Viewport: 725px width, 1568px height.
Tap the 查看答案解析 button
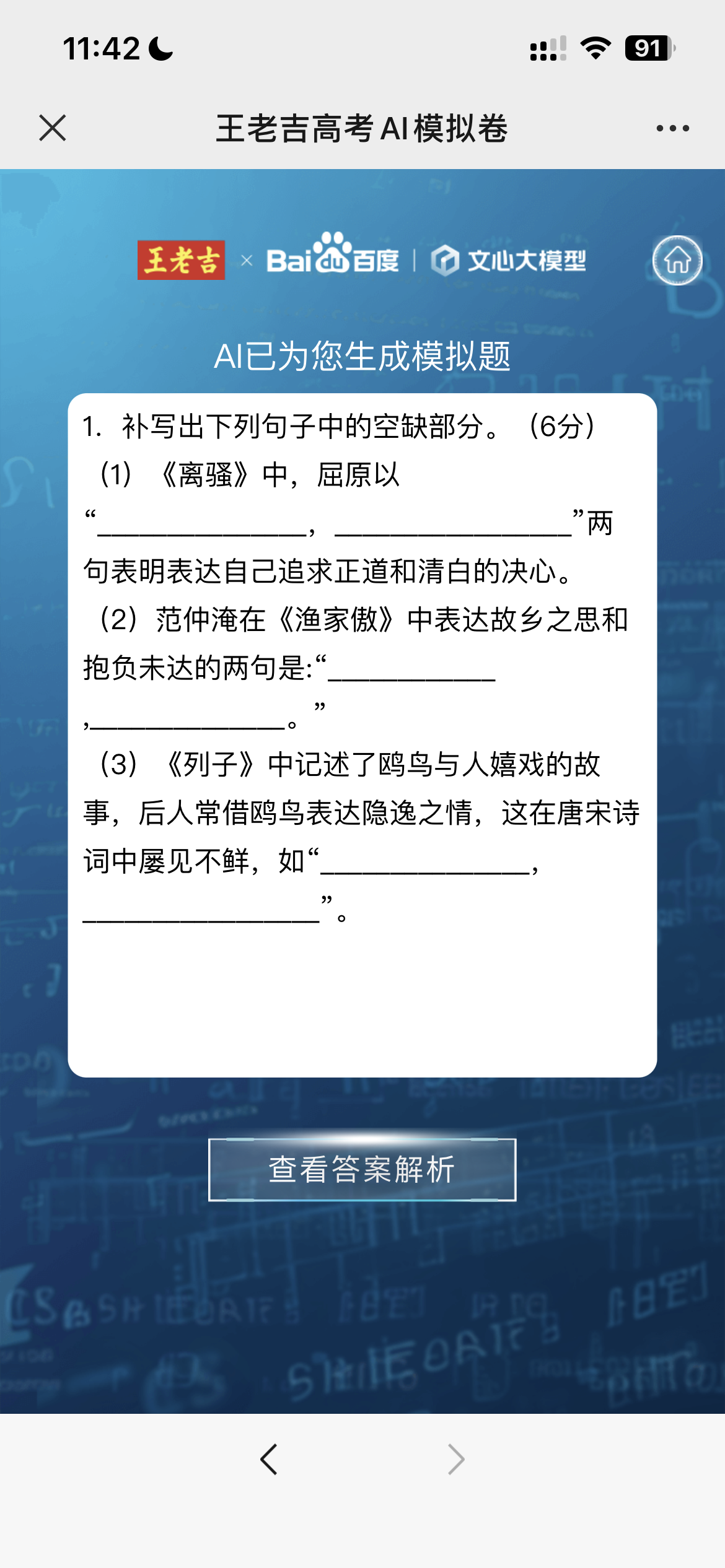click(x=362, y=1170)
